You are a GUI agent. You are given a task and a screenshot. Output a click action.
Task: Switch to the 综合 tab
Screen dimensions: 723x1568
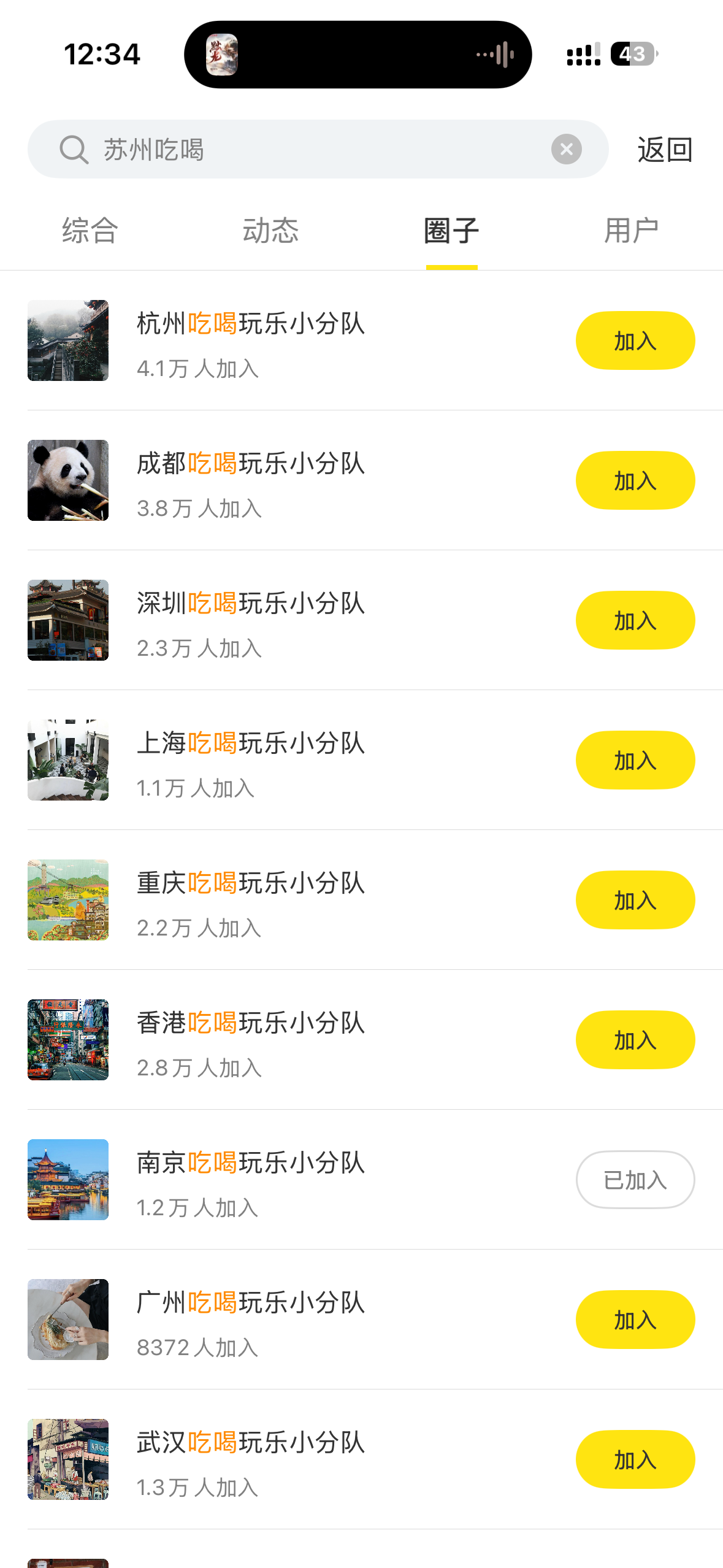coord(90,231)
